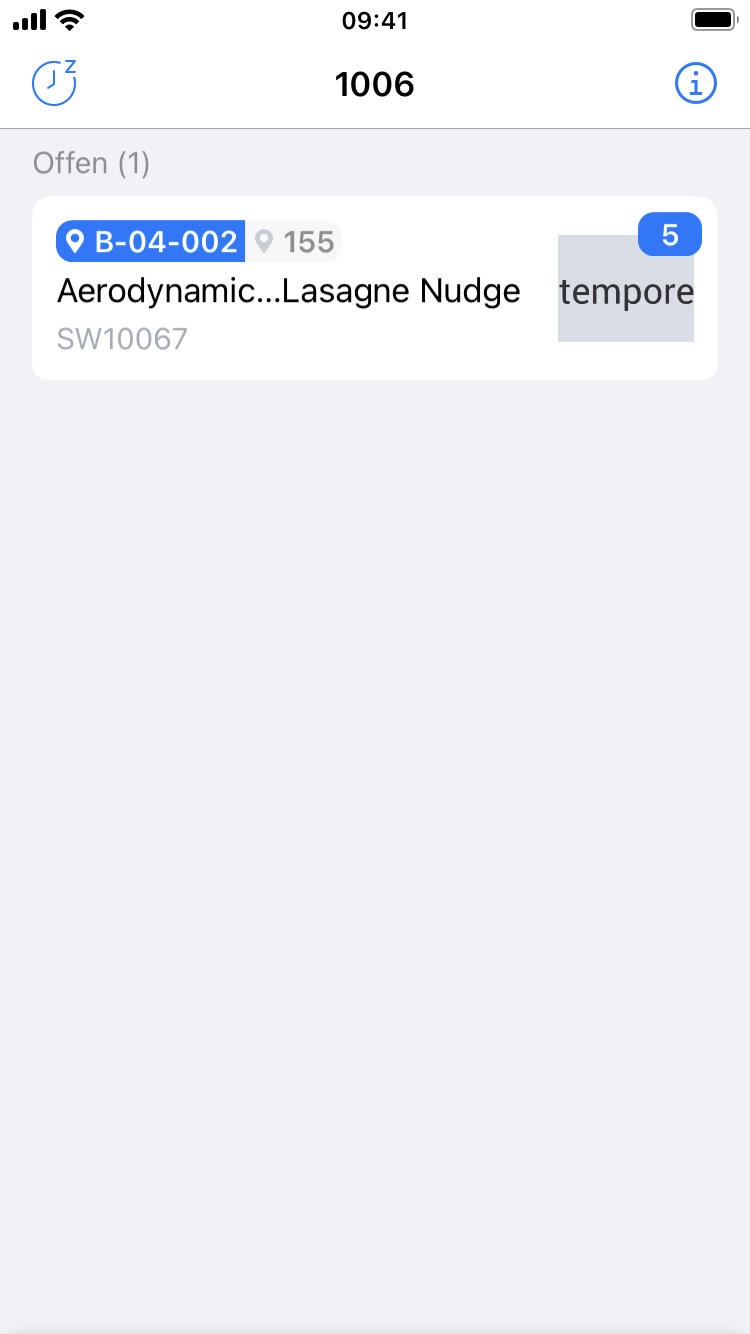This screenshot has width=750, height=1334.
Task: Open the Aerodynamic Lasagne Nudge item
Action: 289,291
